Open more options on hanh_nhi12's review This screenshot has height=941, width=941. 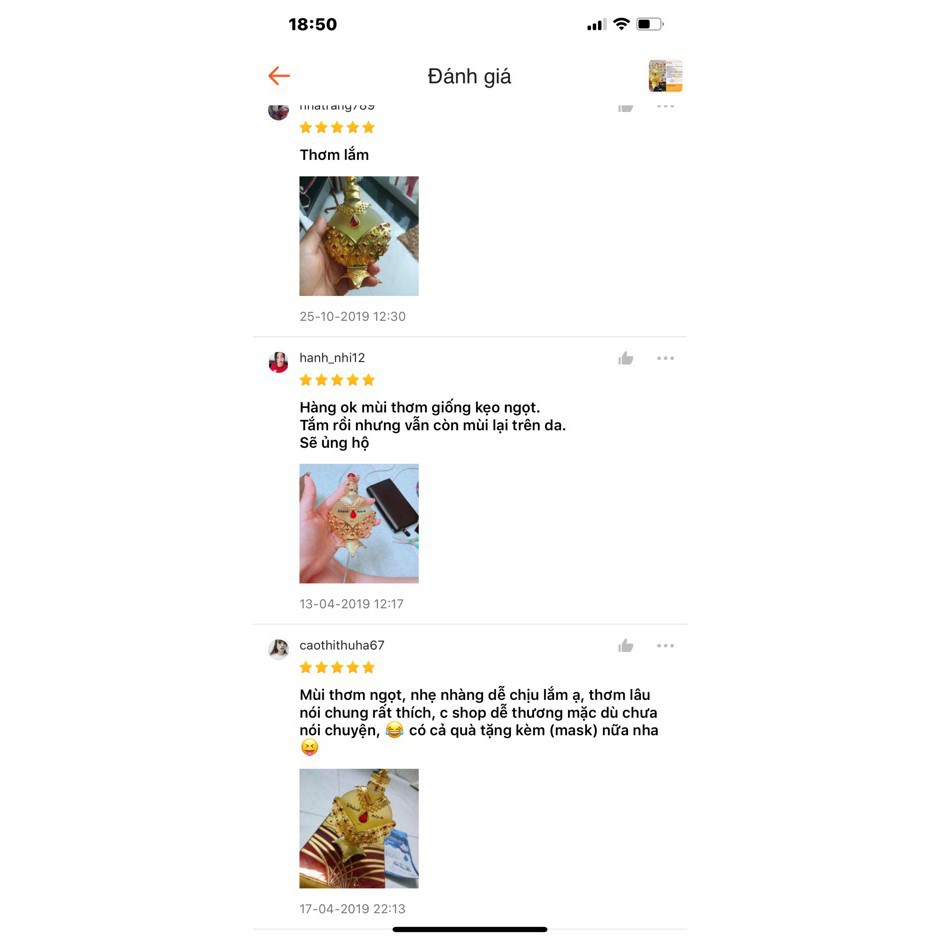click(x=665, y=358)
